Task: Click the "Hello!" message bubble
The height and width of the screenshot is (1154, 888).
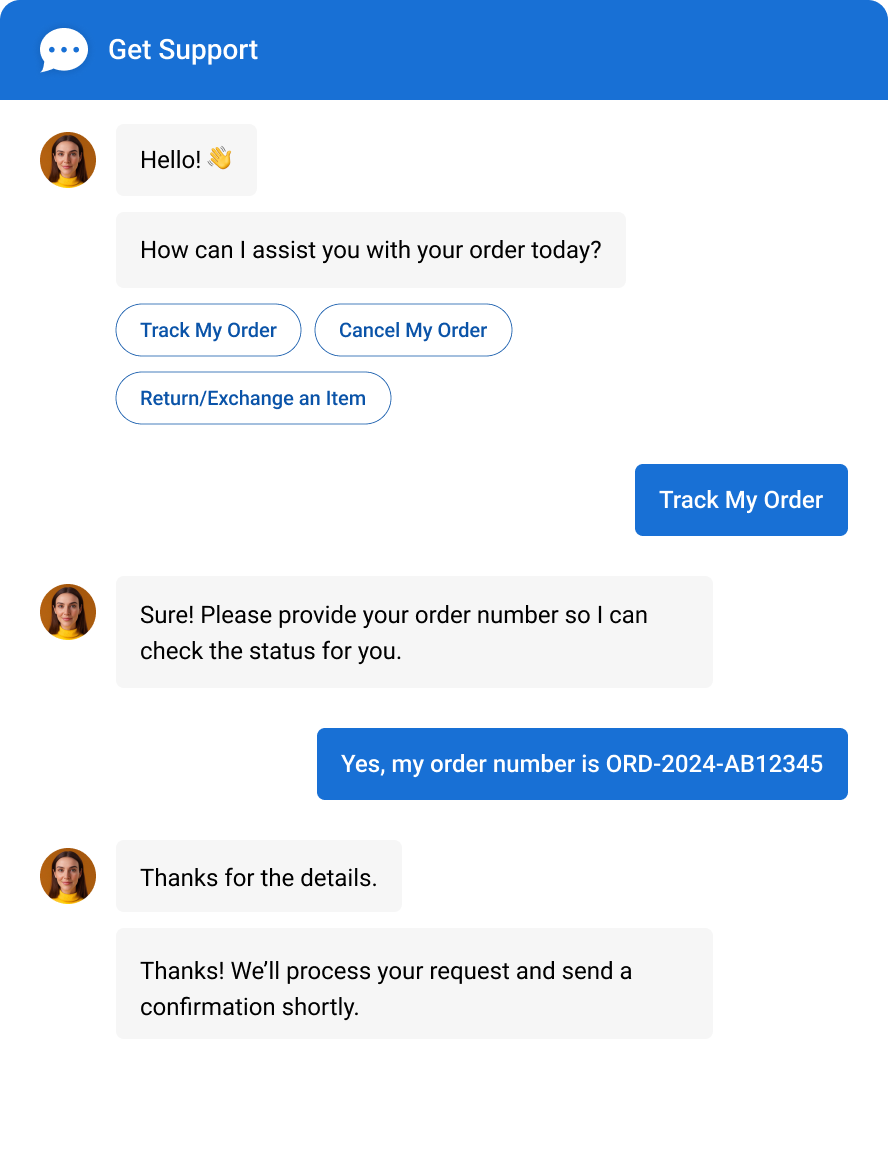Action: 186,160
